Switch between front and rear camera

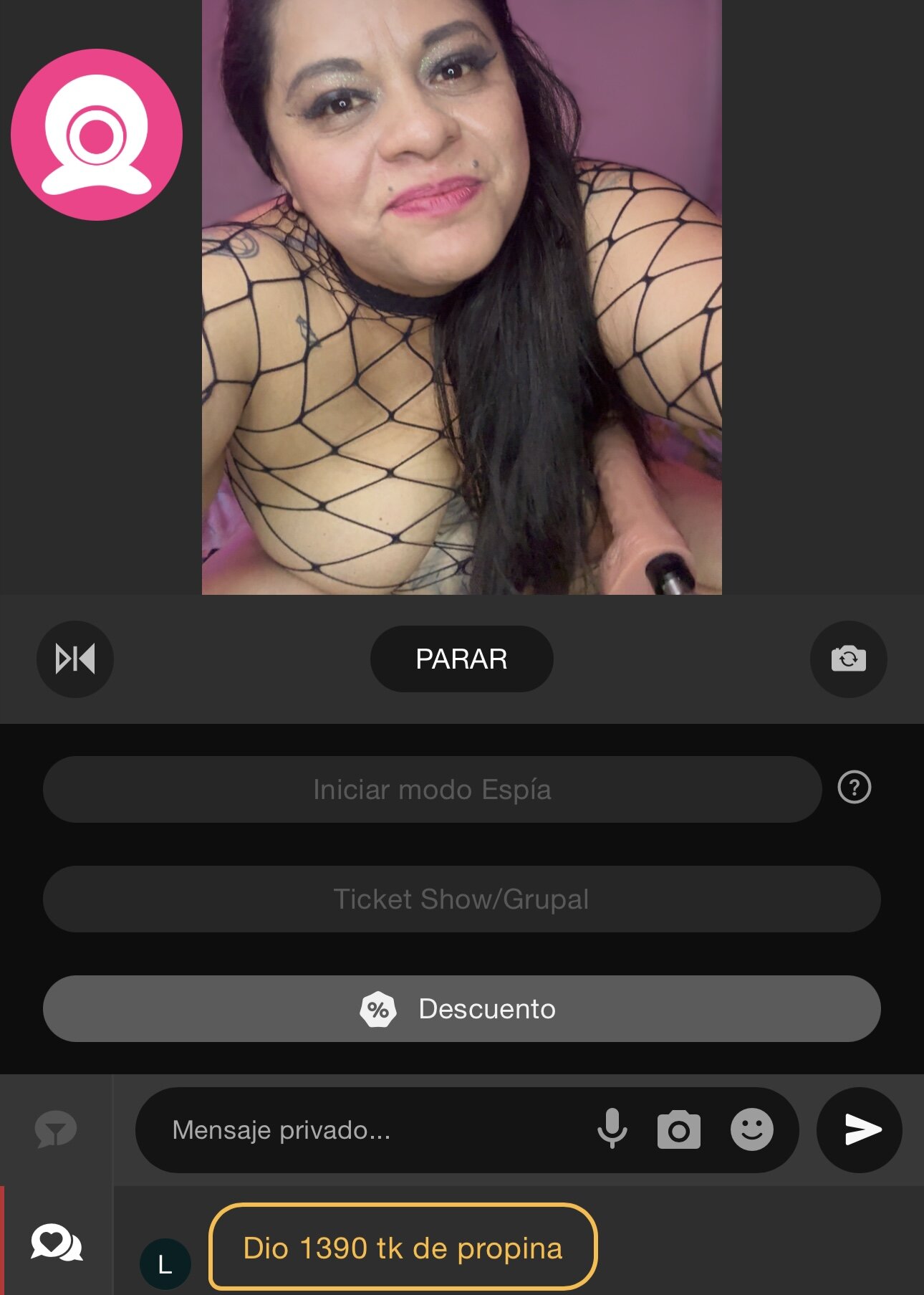pyautogui.click(x=848, y=659)
